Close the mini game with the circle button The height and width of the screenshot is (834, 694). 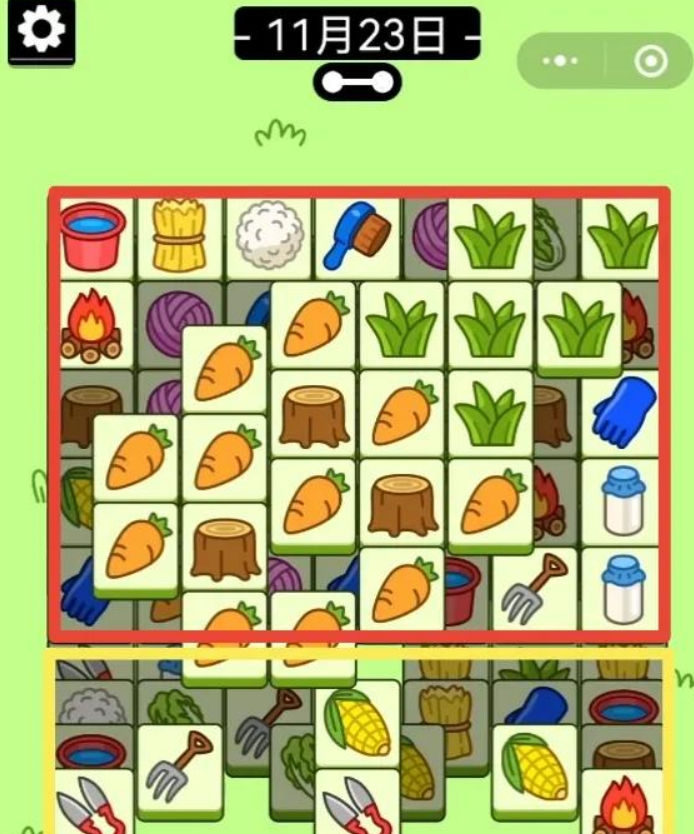(651, 62)
